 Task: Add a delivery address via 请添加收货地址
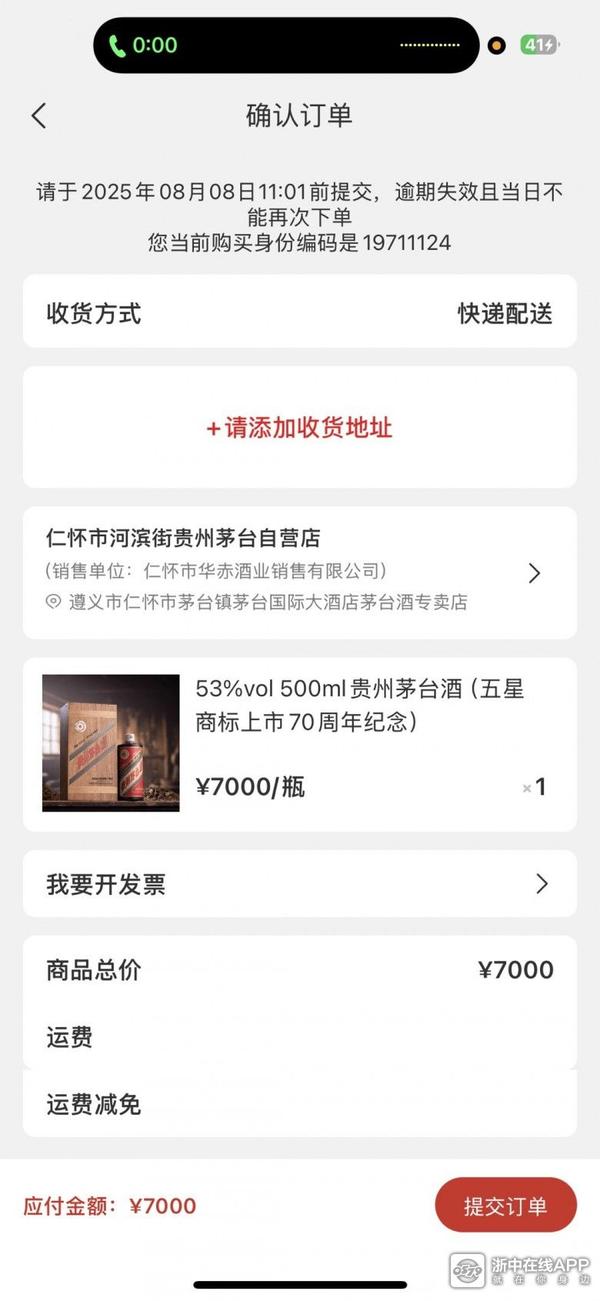click(299, 428)
